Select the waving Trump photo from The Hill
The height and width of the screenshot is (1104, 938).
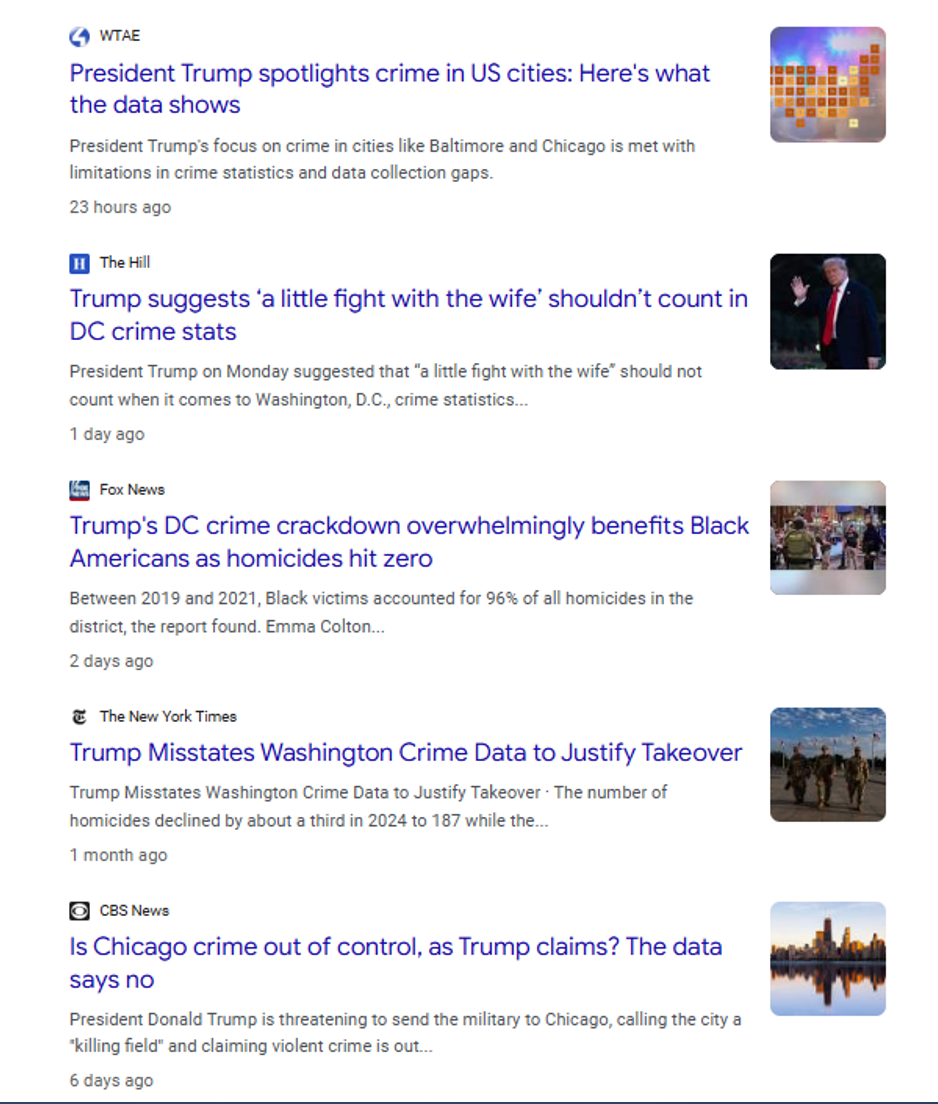click(827, 311)
